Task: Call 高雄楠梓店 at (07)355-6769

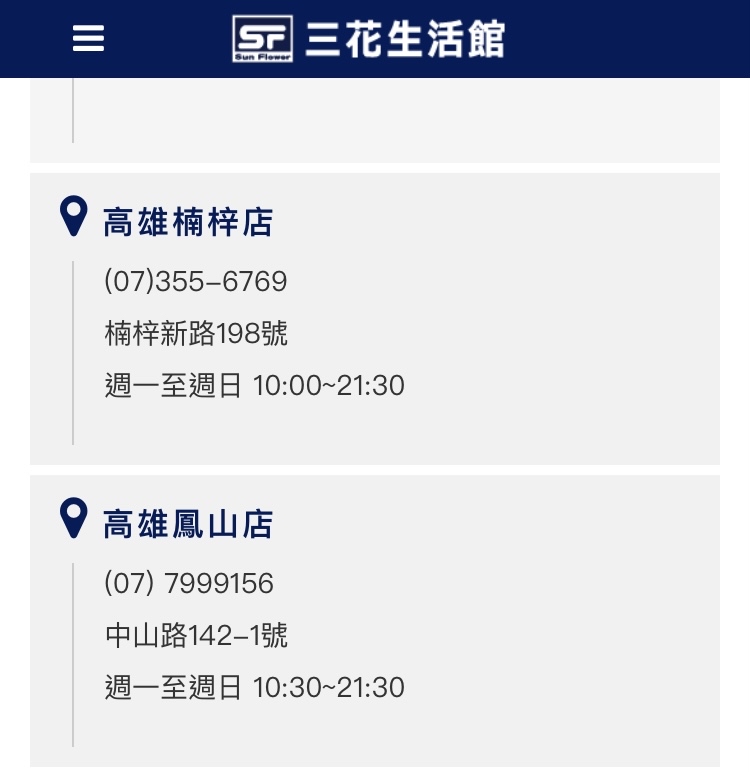Action: tap(196, 281)
